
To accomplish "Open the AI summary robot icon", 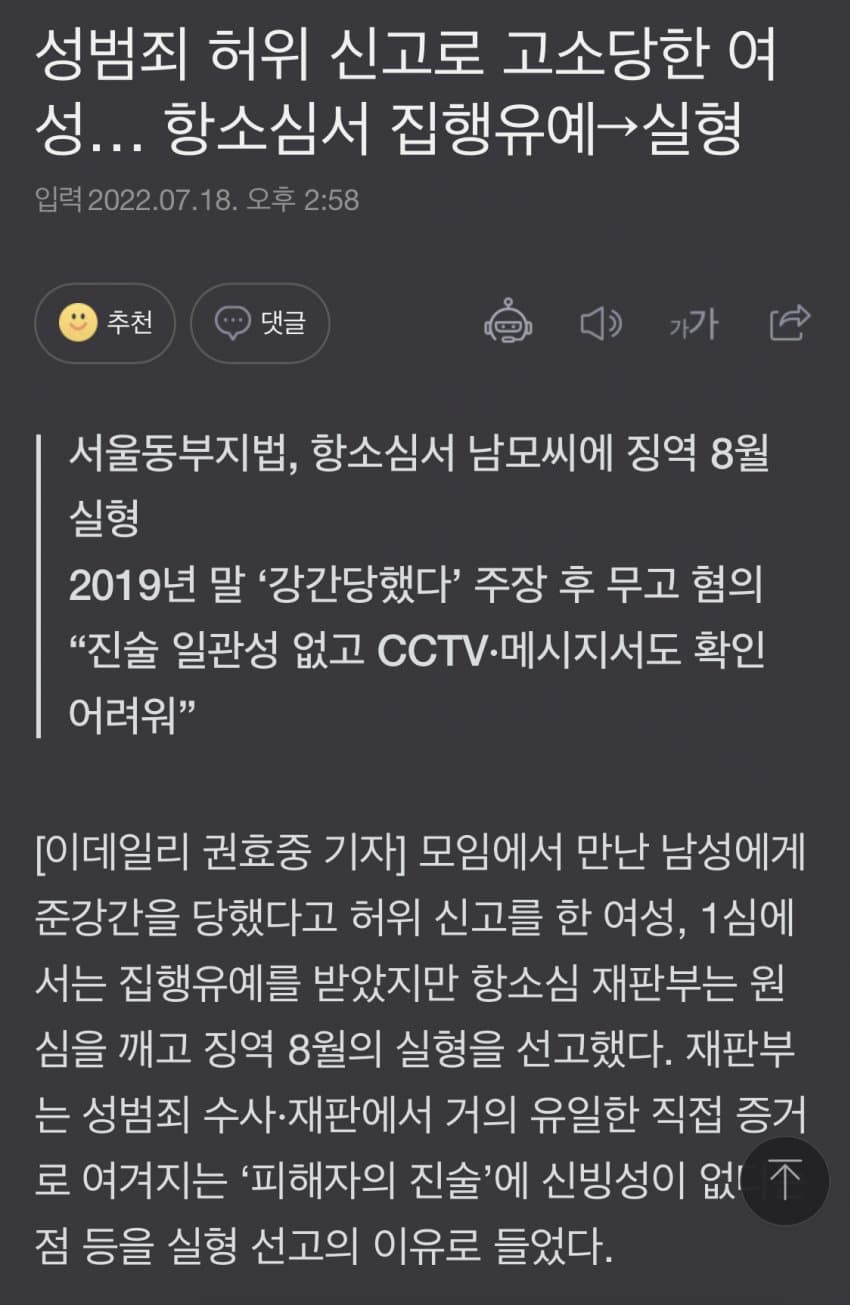I will [x=508, y=323].
